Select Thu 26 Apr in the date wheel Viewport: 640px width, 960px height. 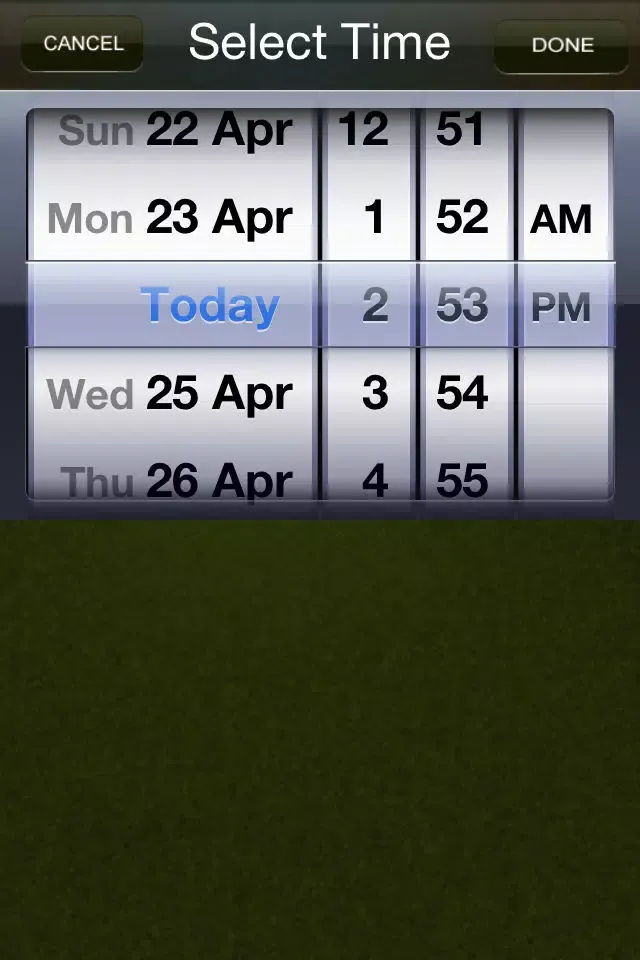pyautogui.click(x=175, y=481)
